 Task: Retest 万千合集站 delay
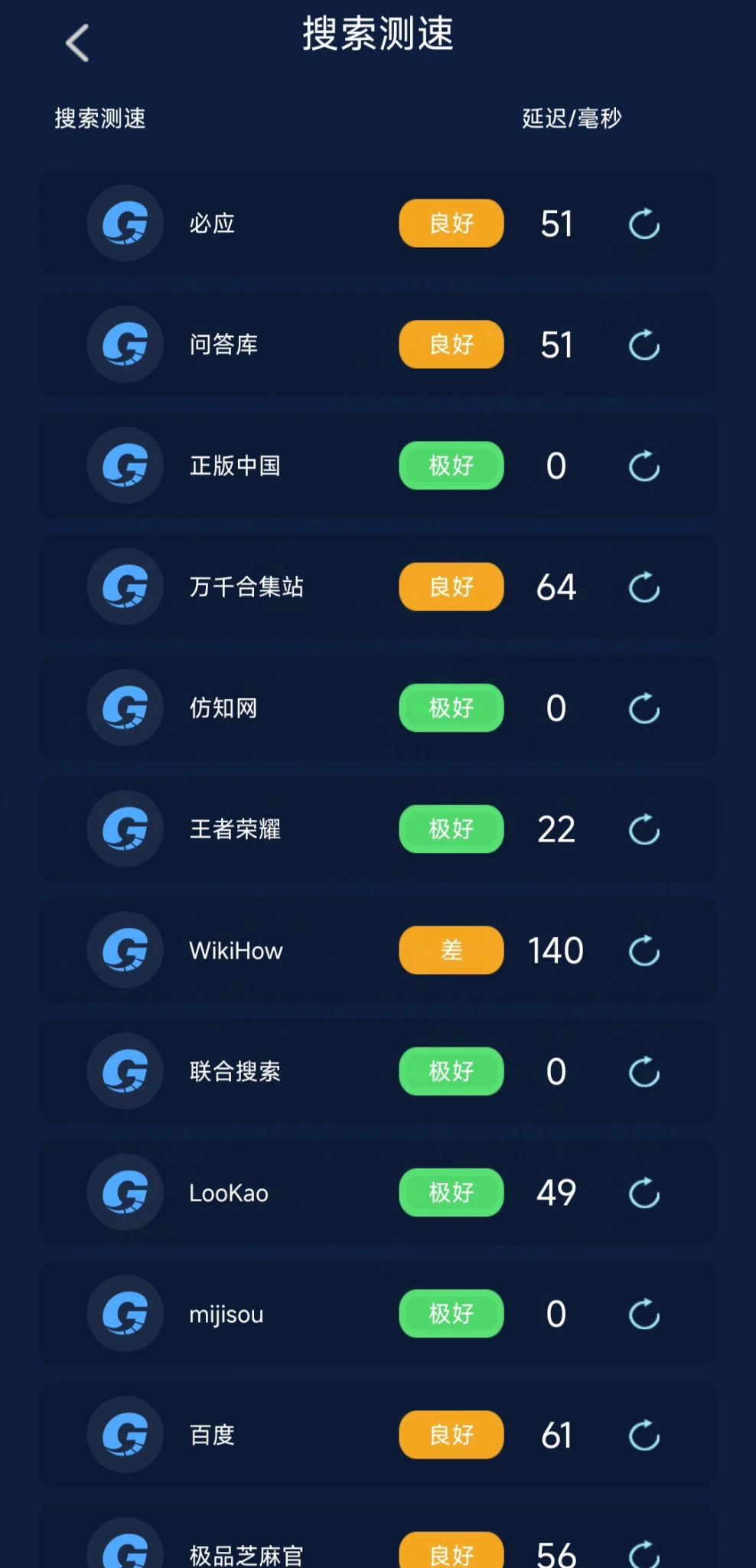[x=644, y=587]
